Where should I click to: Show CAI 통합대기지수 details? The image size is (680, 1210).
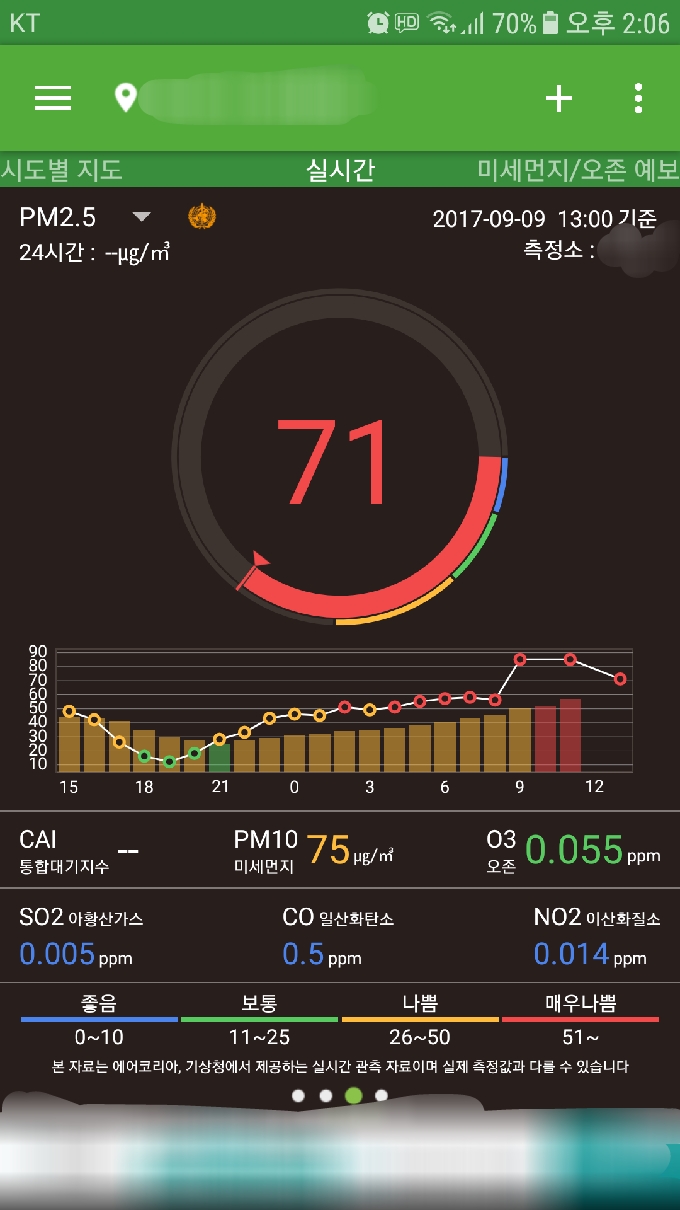(78, 850)
